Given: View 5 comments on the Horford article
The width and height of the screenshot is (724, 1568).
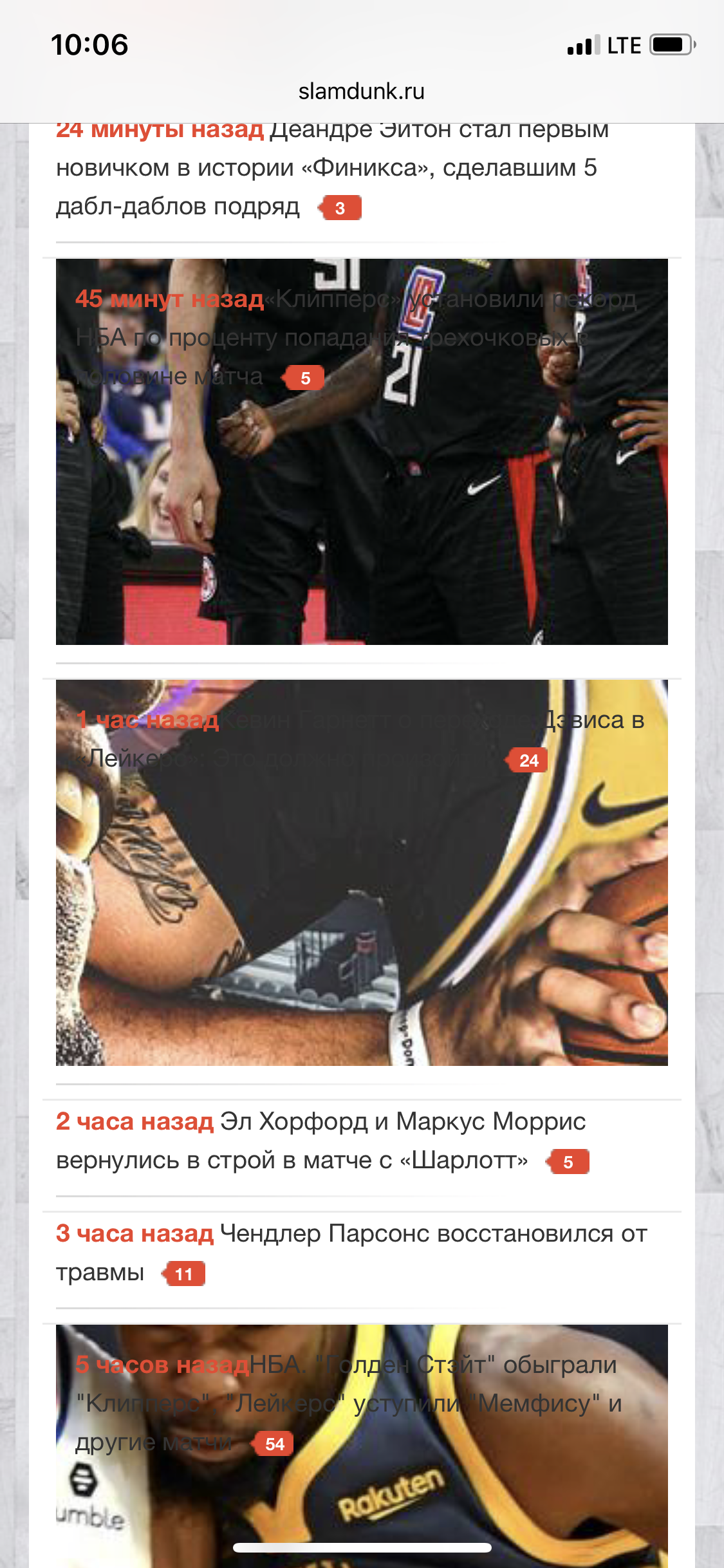Looking at the screenshot, I should (x=568, y=1162).
